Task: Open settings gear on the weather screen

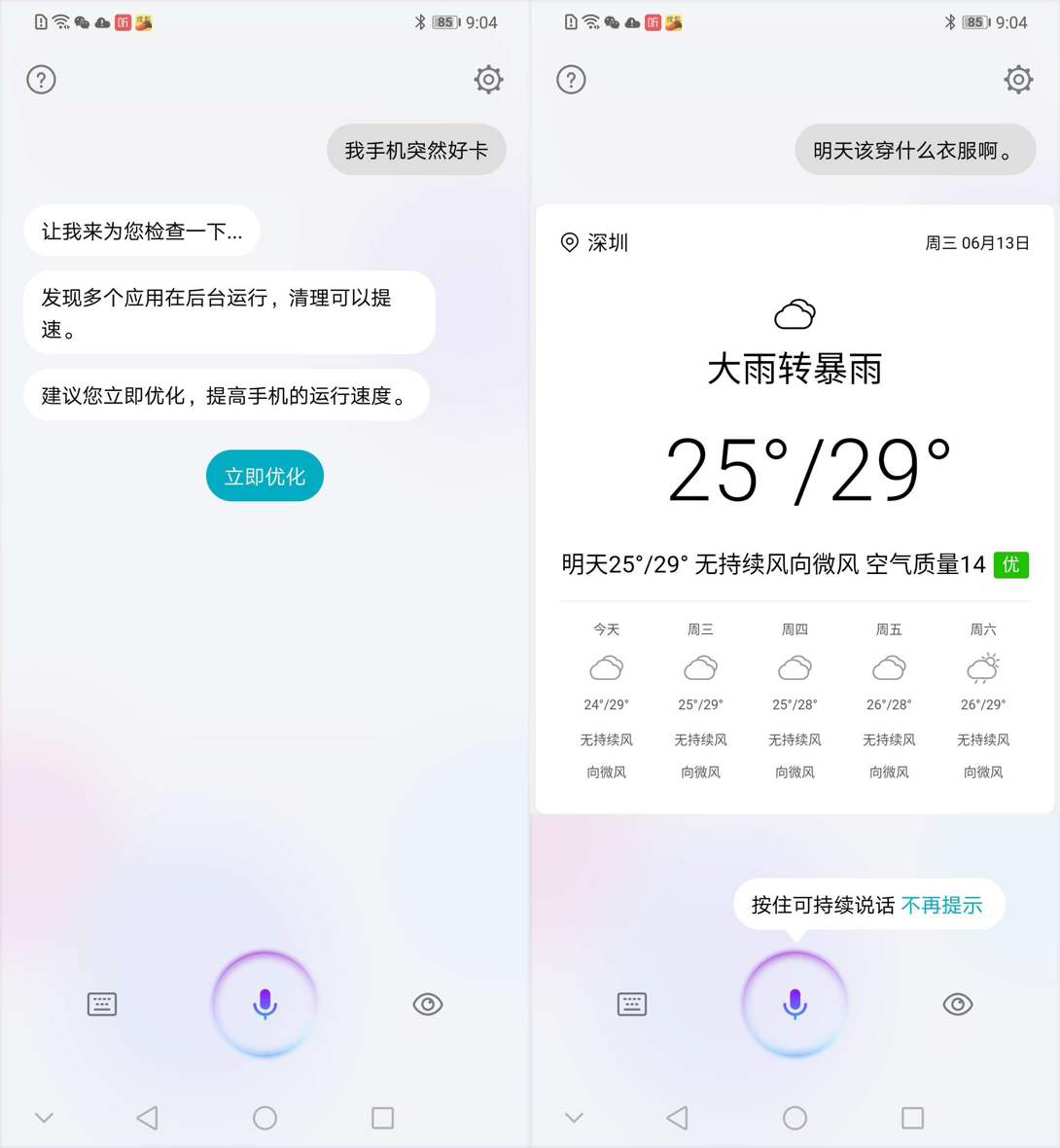Action: click(x=1018, y=80)
